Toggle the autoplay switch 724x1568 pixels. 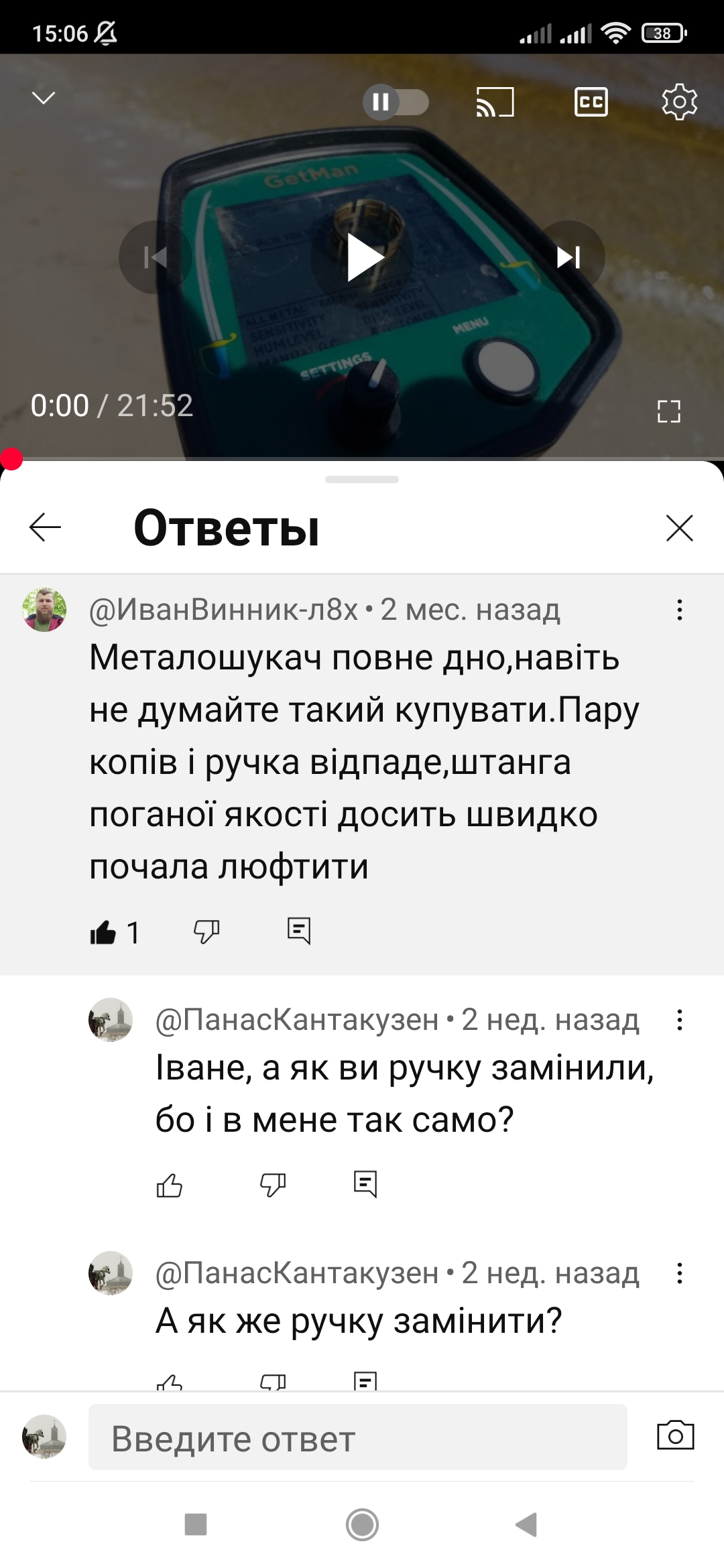tap(396, 102)
